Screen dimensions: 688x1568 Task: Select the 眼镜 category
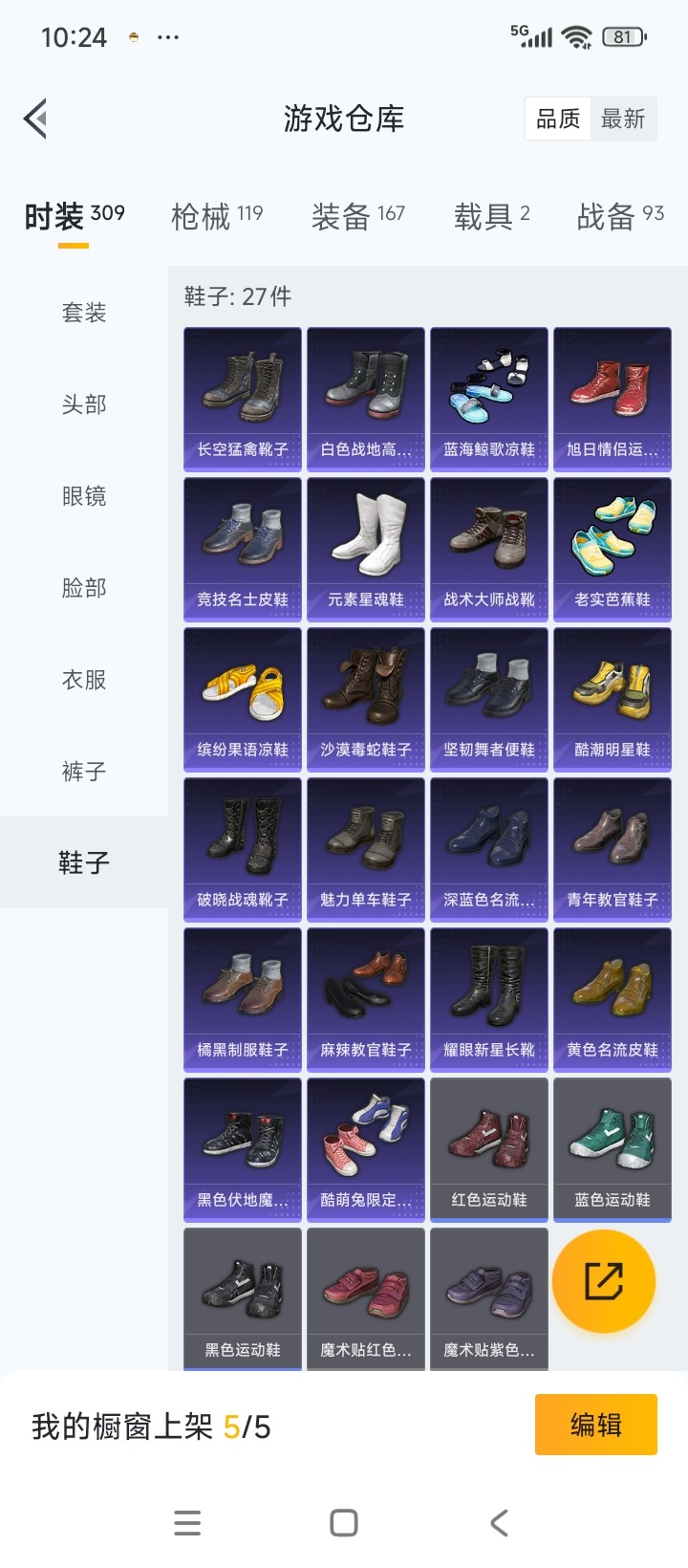coord(84,496)
